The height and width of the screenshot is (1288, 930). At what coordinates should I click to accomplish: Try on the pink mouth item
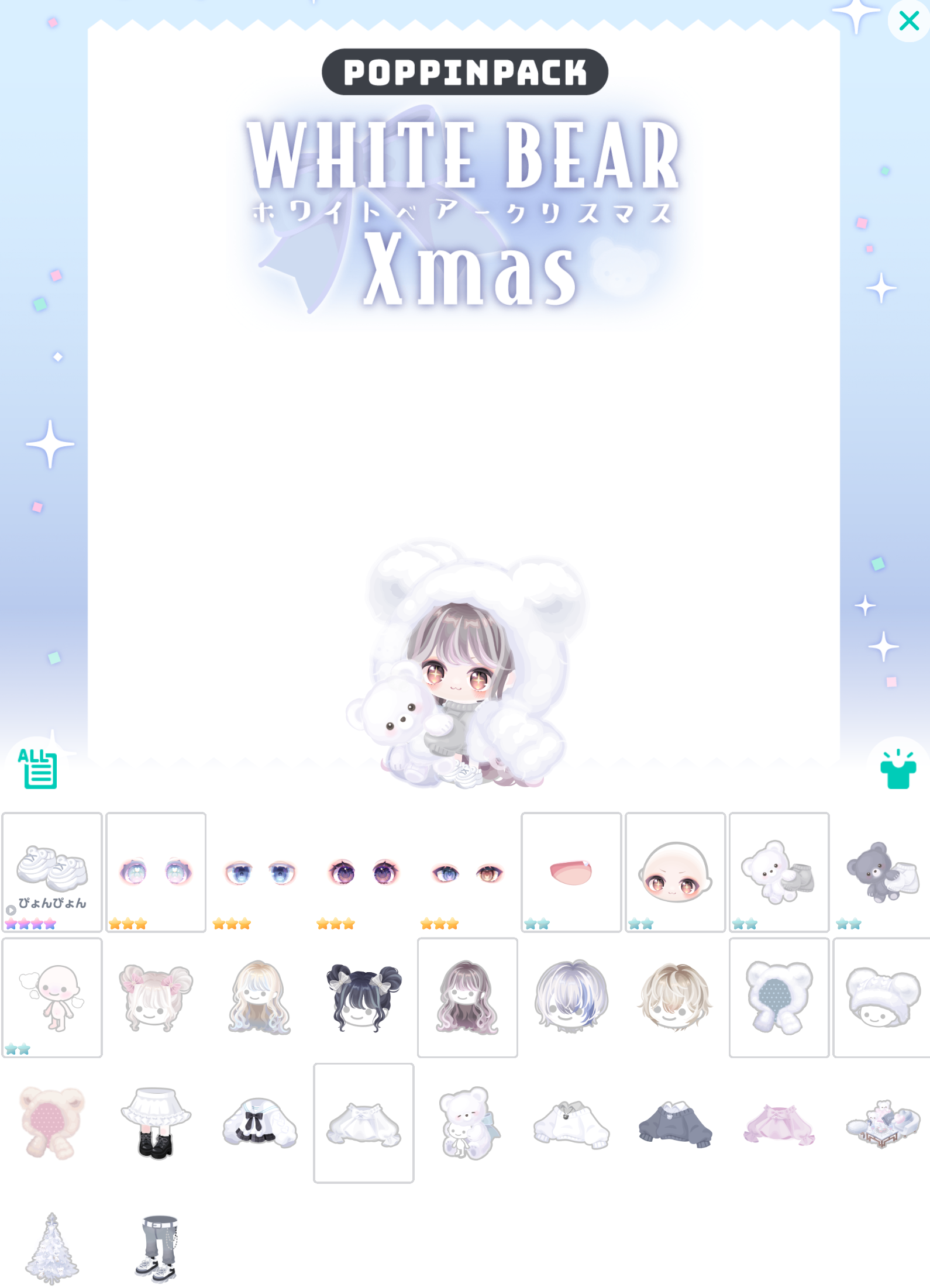(x=571, y=872)
